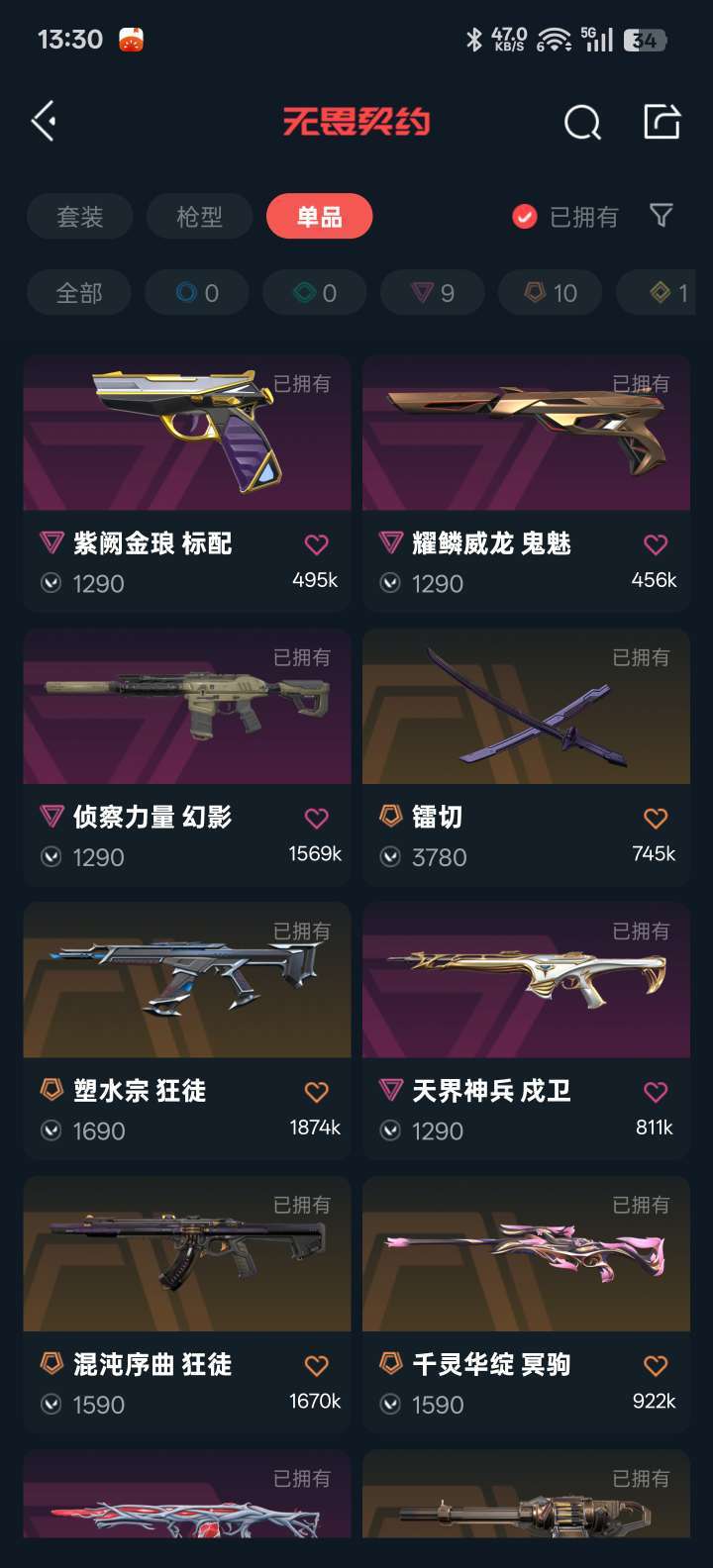Favorite the 镭切 skin with the heart

[656, 819]
